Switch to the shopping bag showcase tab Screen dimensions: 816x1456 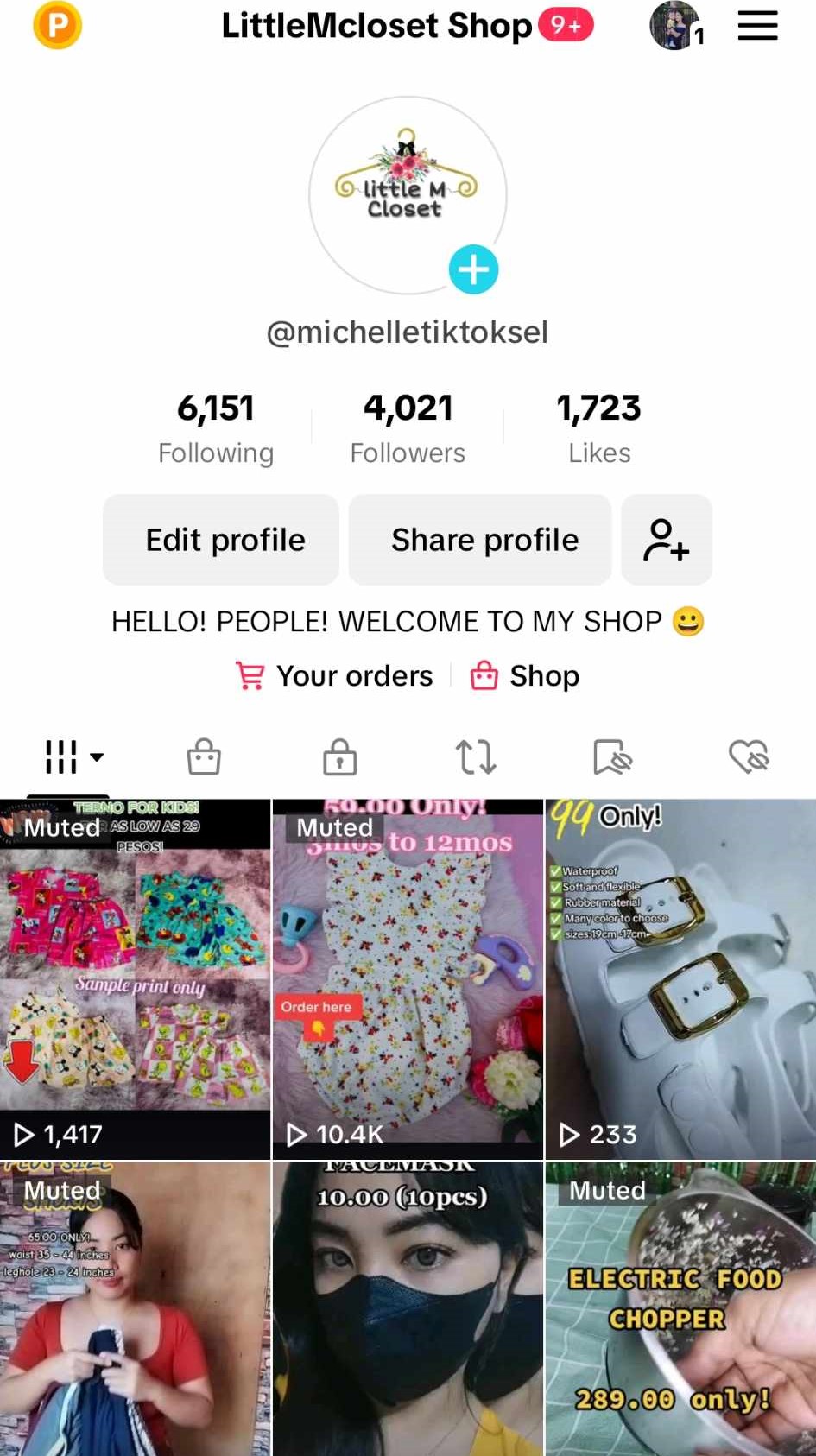(x=204, y=757)
